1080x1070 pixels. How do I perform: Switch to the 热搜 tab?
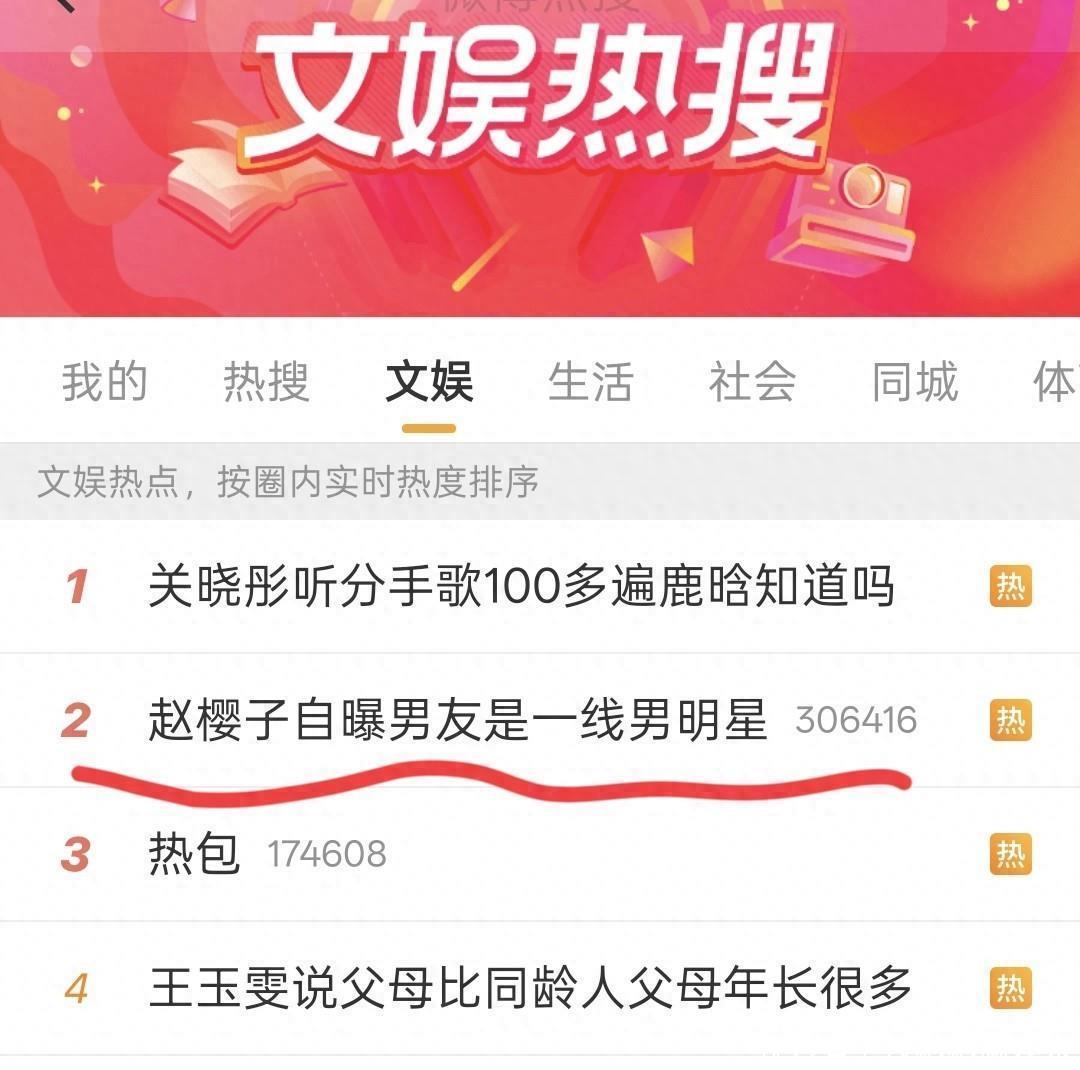click(x=266, y=382)
